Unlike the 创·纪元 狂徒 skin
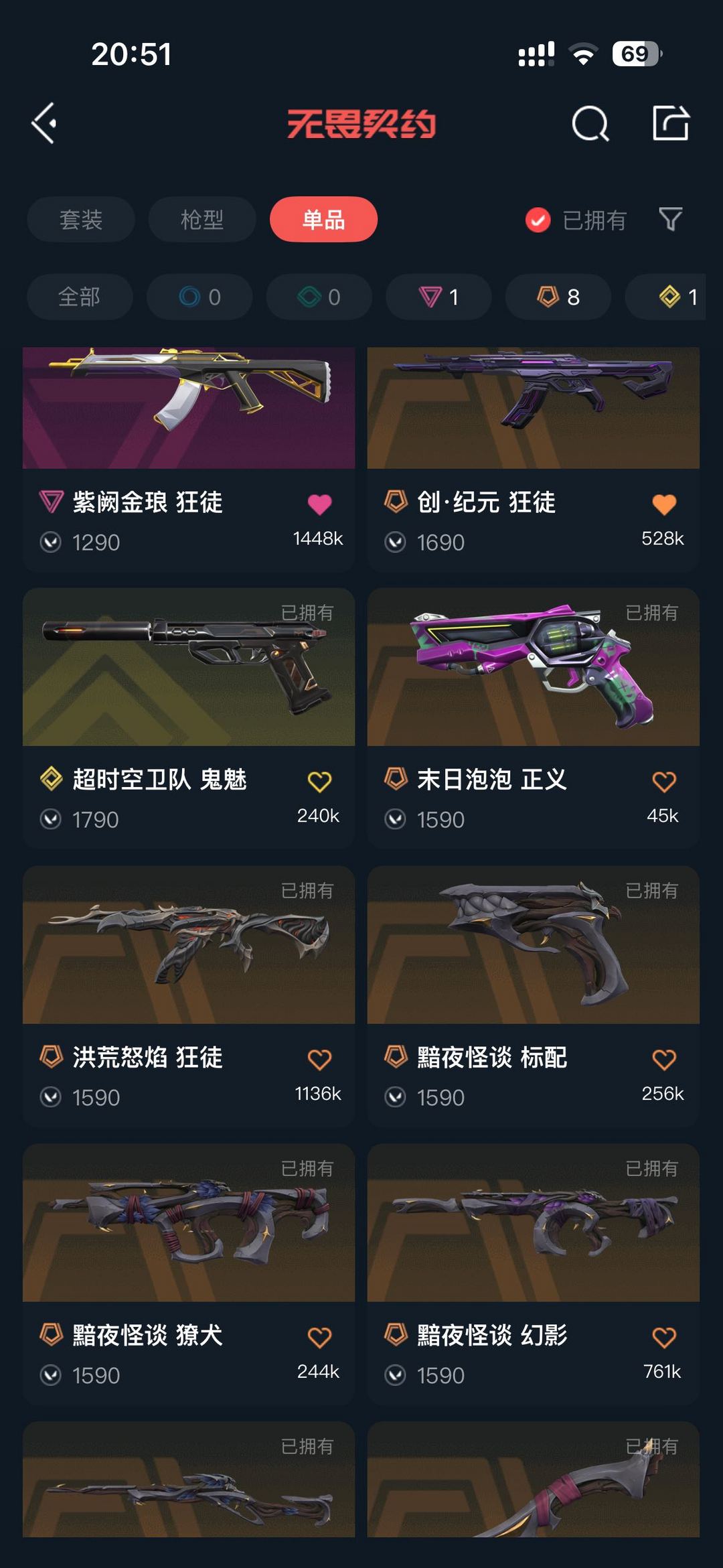The width and height of the screenshot is (723, 1568). [x=663, y=504]
